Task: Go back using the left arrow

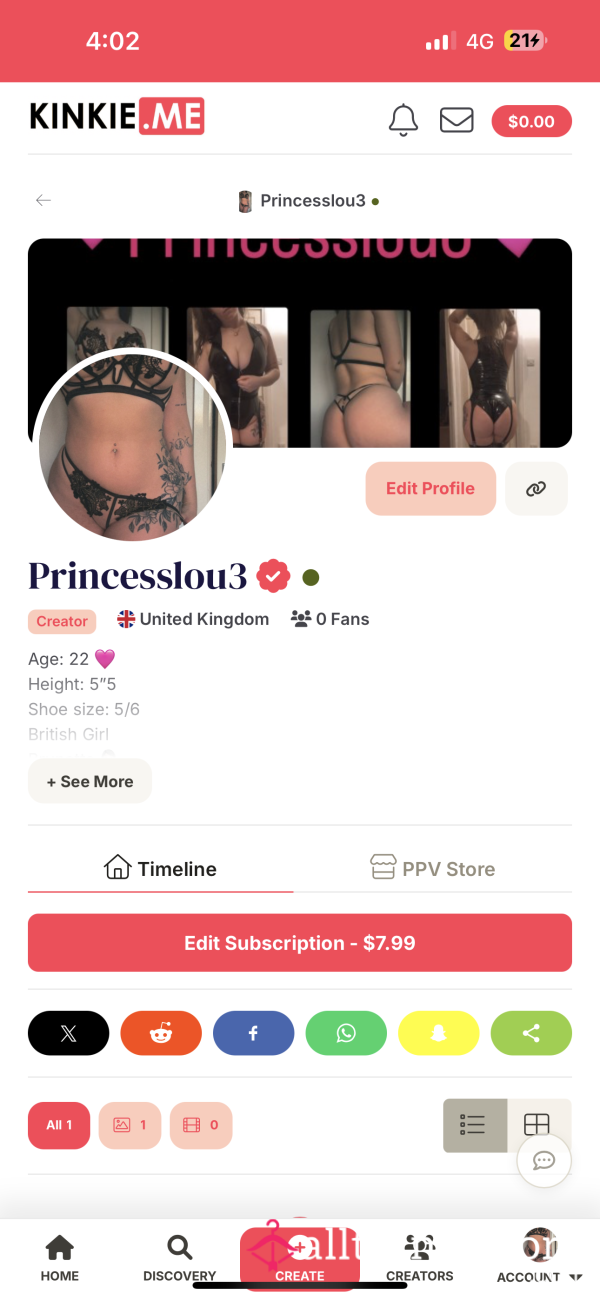Action: tap(43, 200)
